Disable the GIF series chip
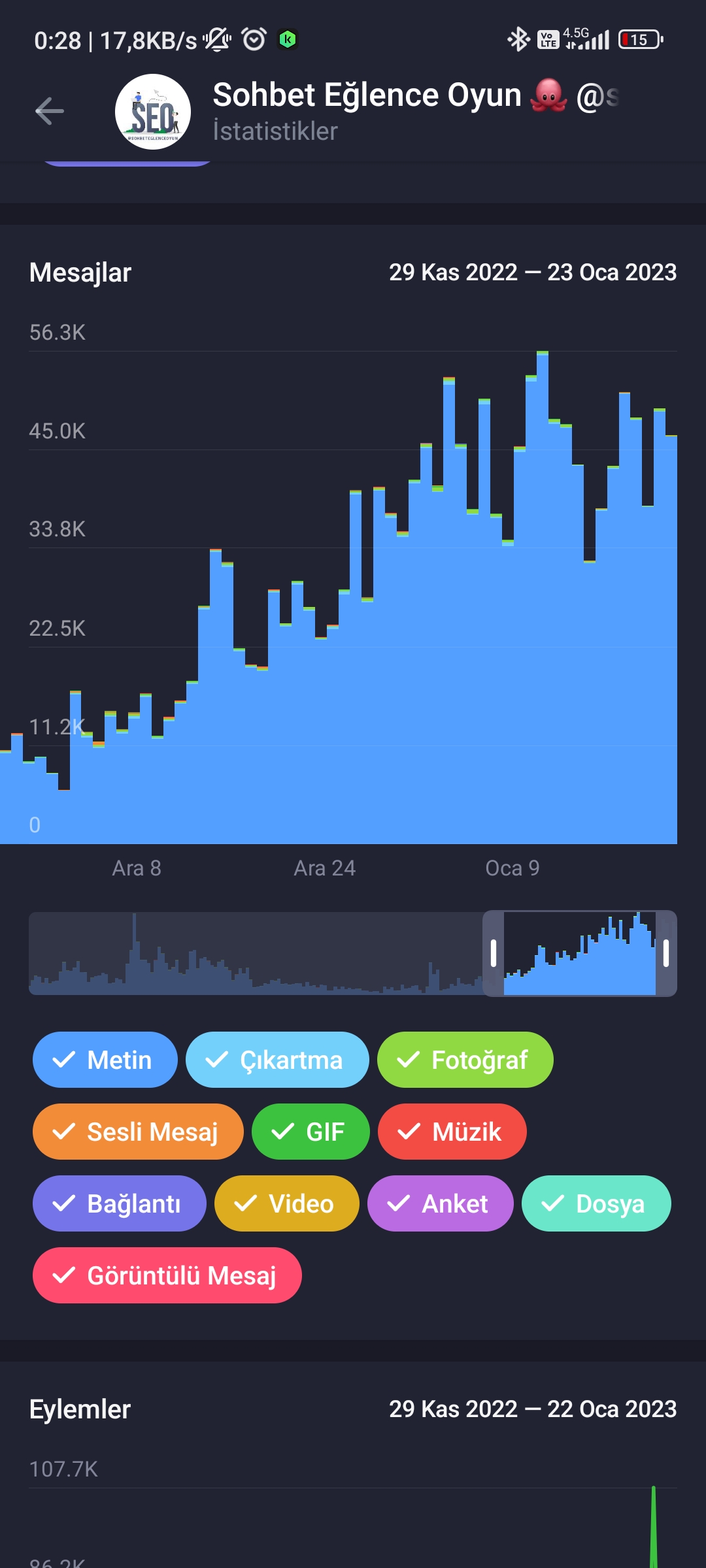706x1568 pixels. (311, 1132)
